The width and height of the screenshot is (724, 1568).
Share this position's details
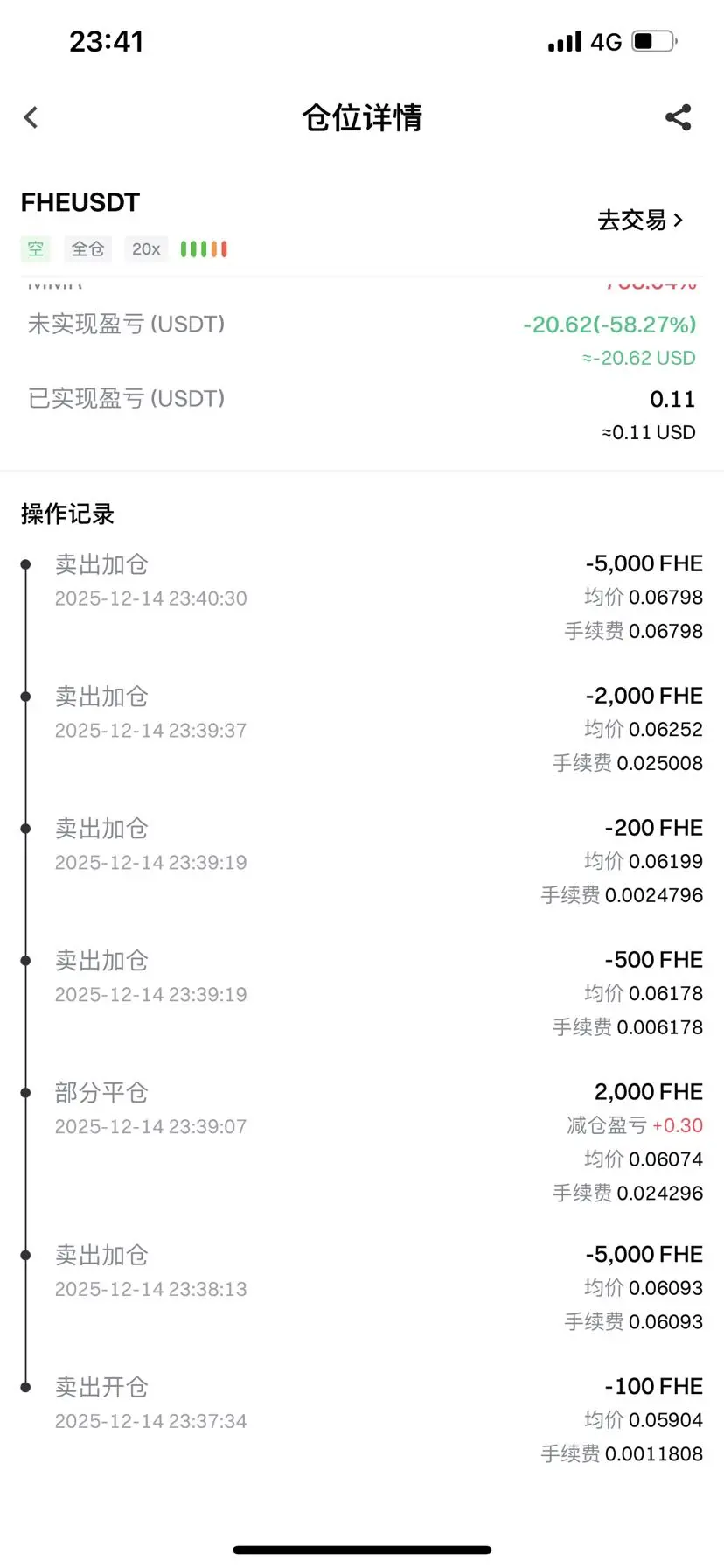[x=679, y=117]
